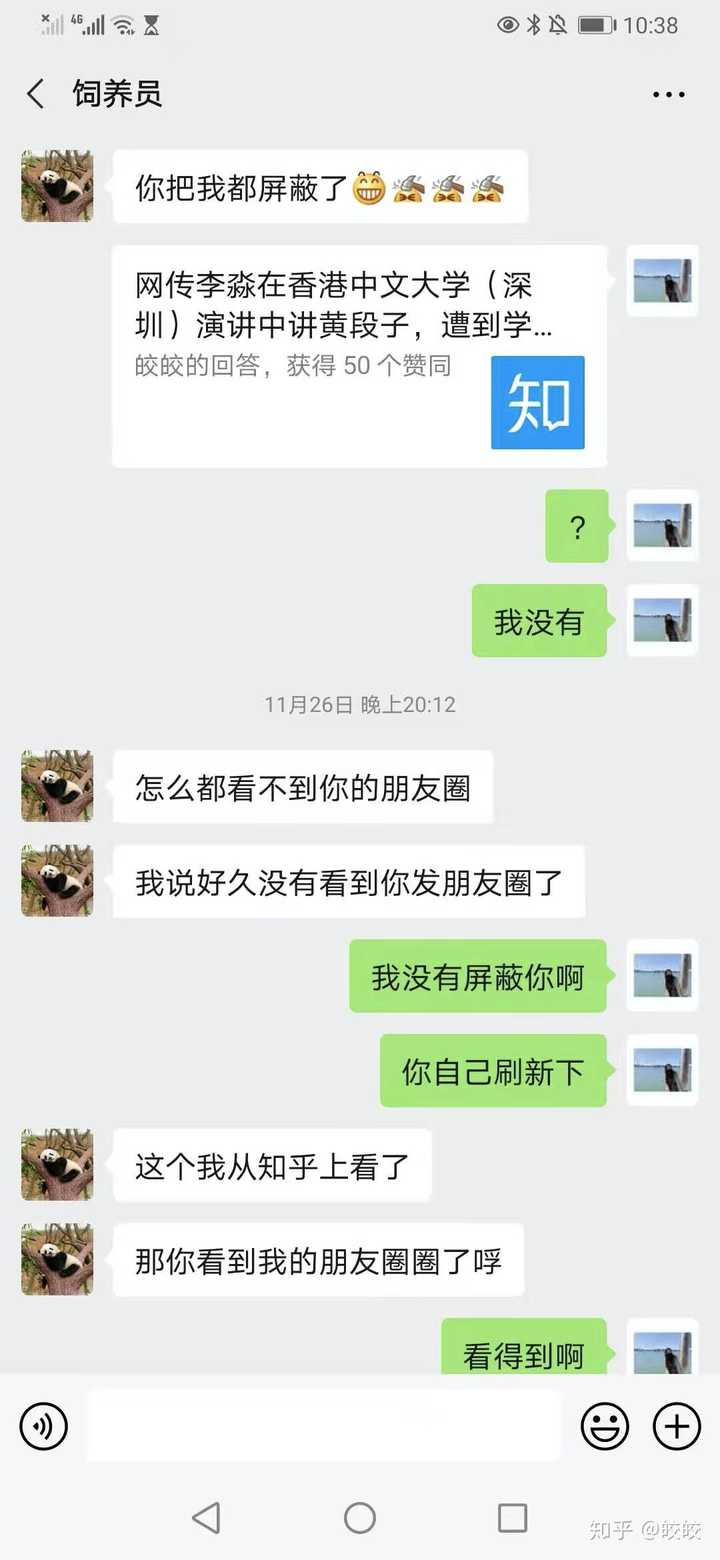720x1560 pixels.
Task: Tap the panda avatar of 饲养员
Action: (56, 186)
